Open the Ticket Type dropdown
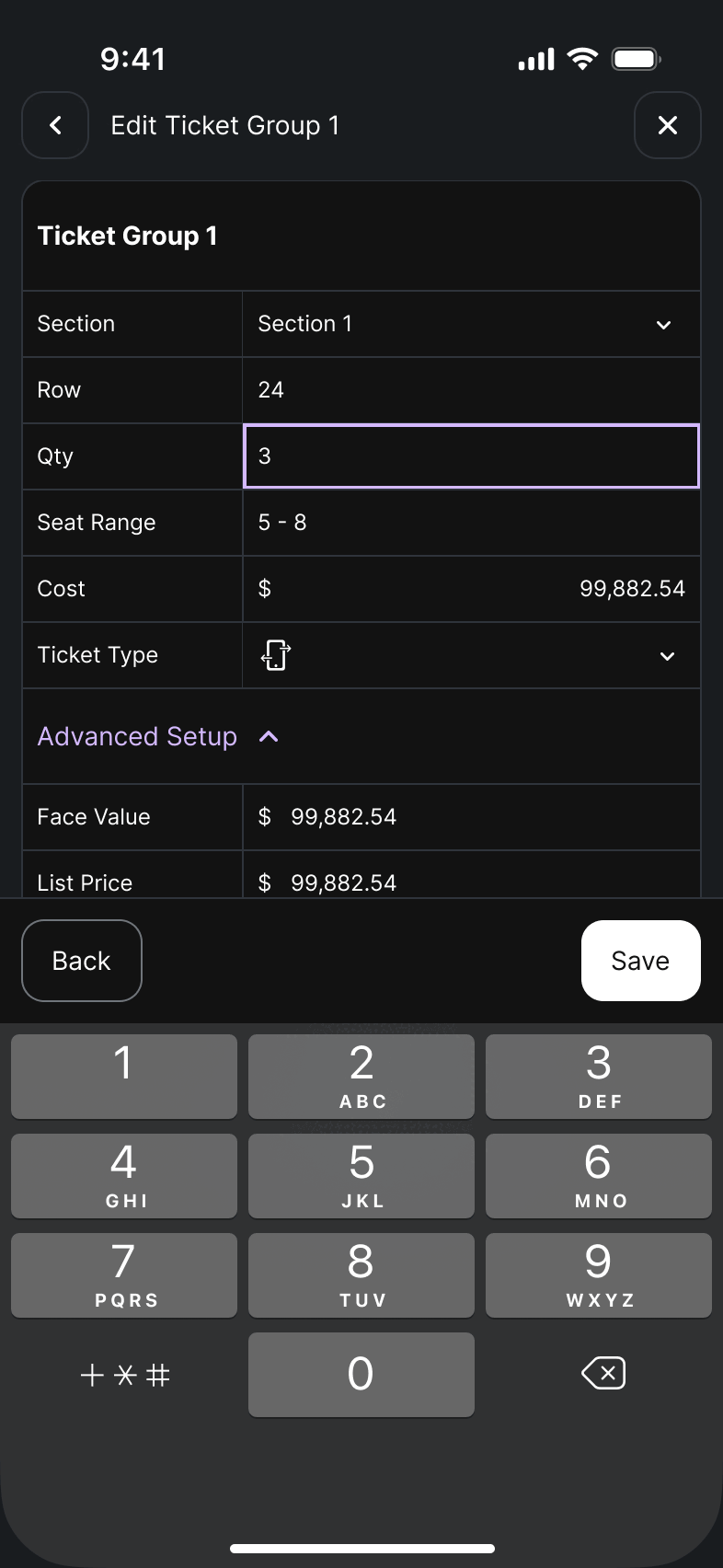This screenshot has height=1568, width=723. click(x=471, y=655)
